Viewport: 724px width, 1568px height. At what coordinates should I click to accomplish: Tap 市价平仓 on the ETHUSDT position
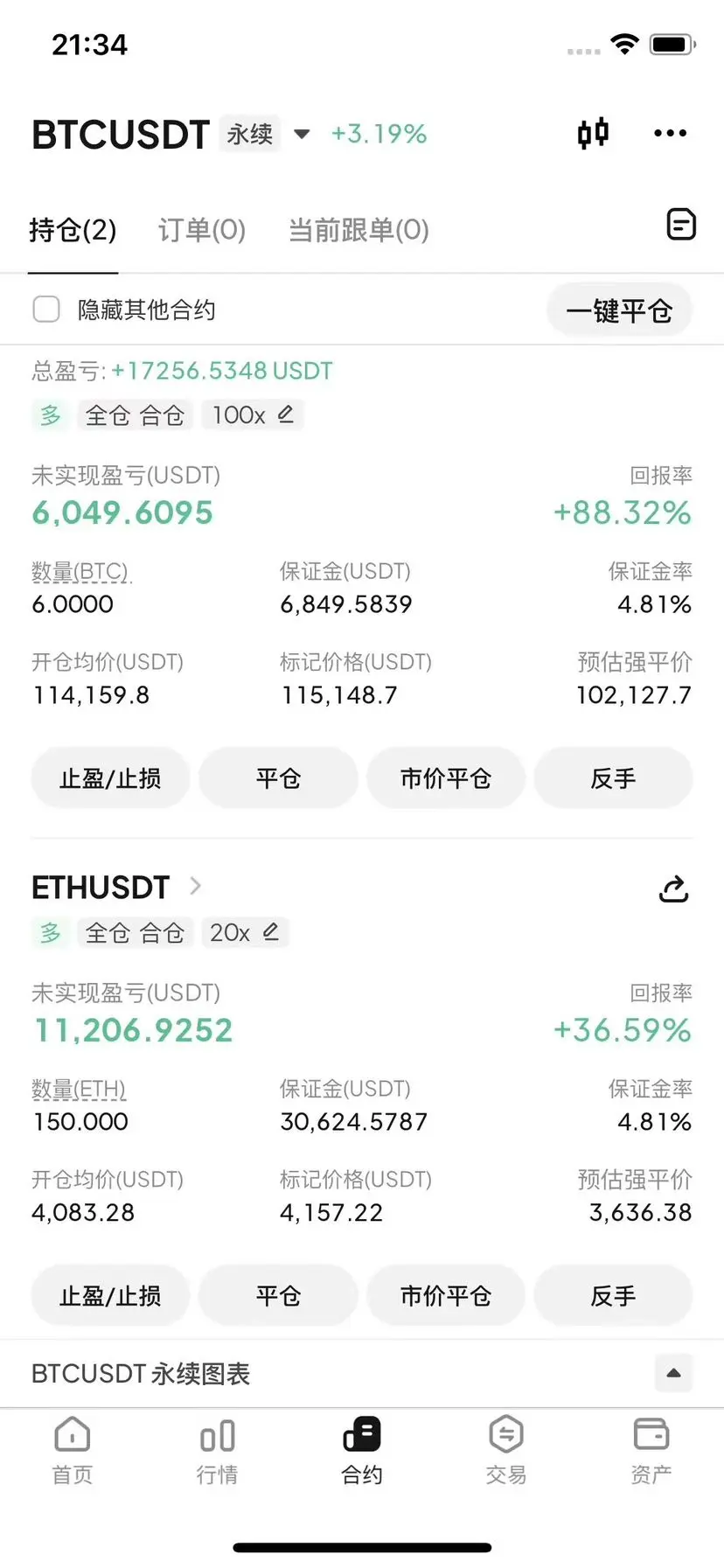click(446, 1295)
